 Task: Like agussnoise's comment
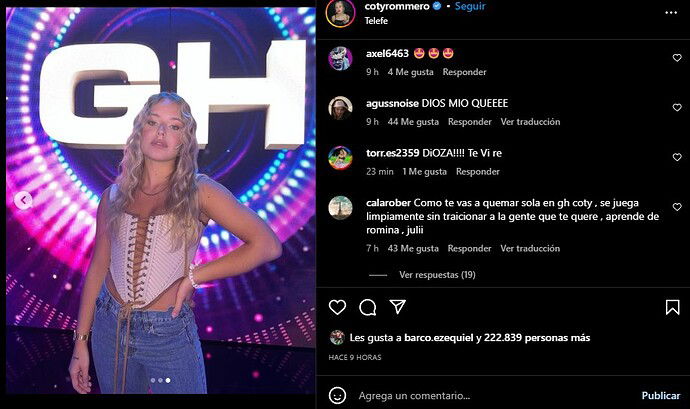pyautogui.click(x=677, y=108)
